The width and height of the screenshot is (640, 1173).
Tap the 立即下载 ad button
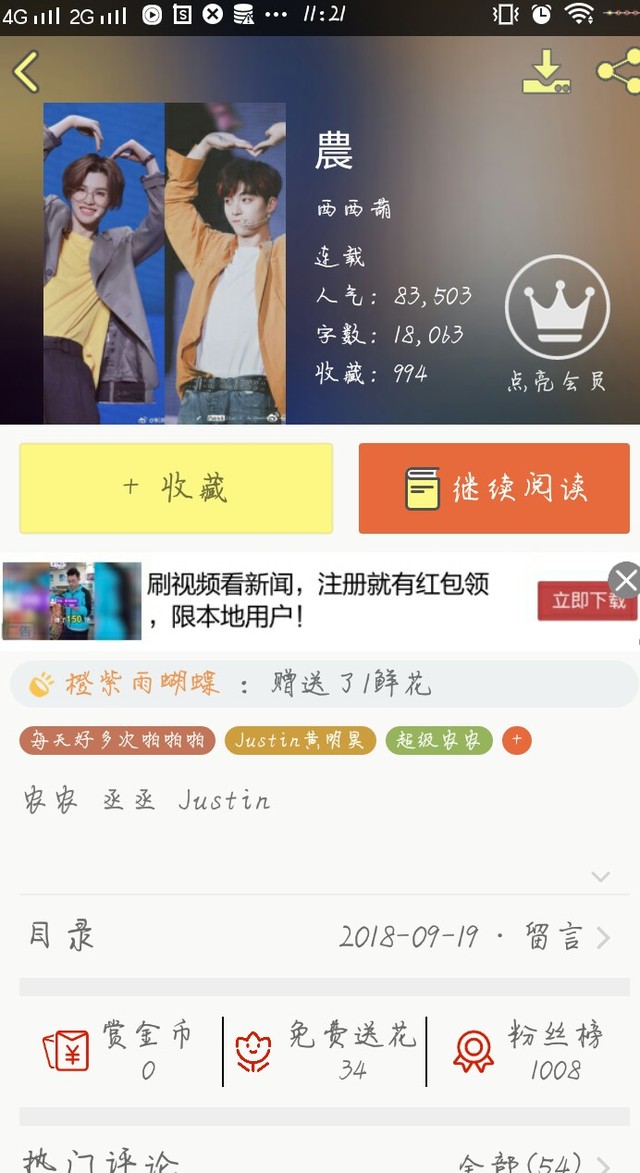(586, 600)
